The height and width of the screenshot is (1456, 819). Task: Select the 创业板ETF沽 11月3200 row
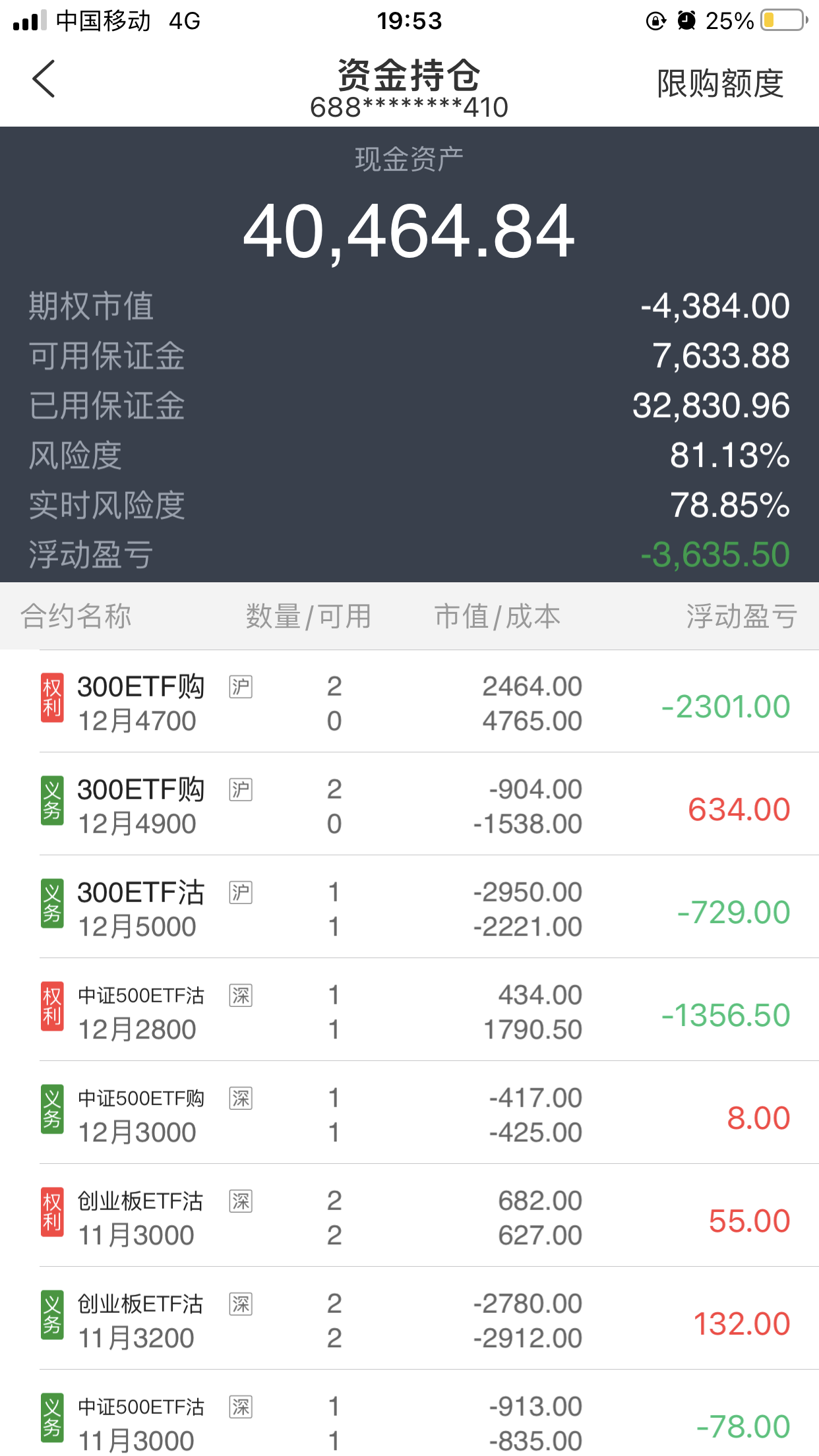[x=409, y=1320]
